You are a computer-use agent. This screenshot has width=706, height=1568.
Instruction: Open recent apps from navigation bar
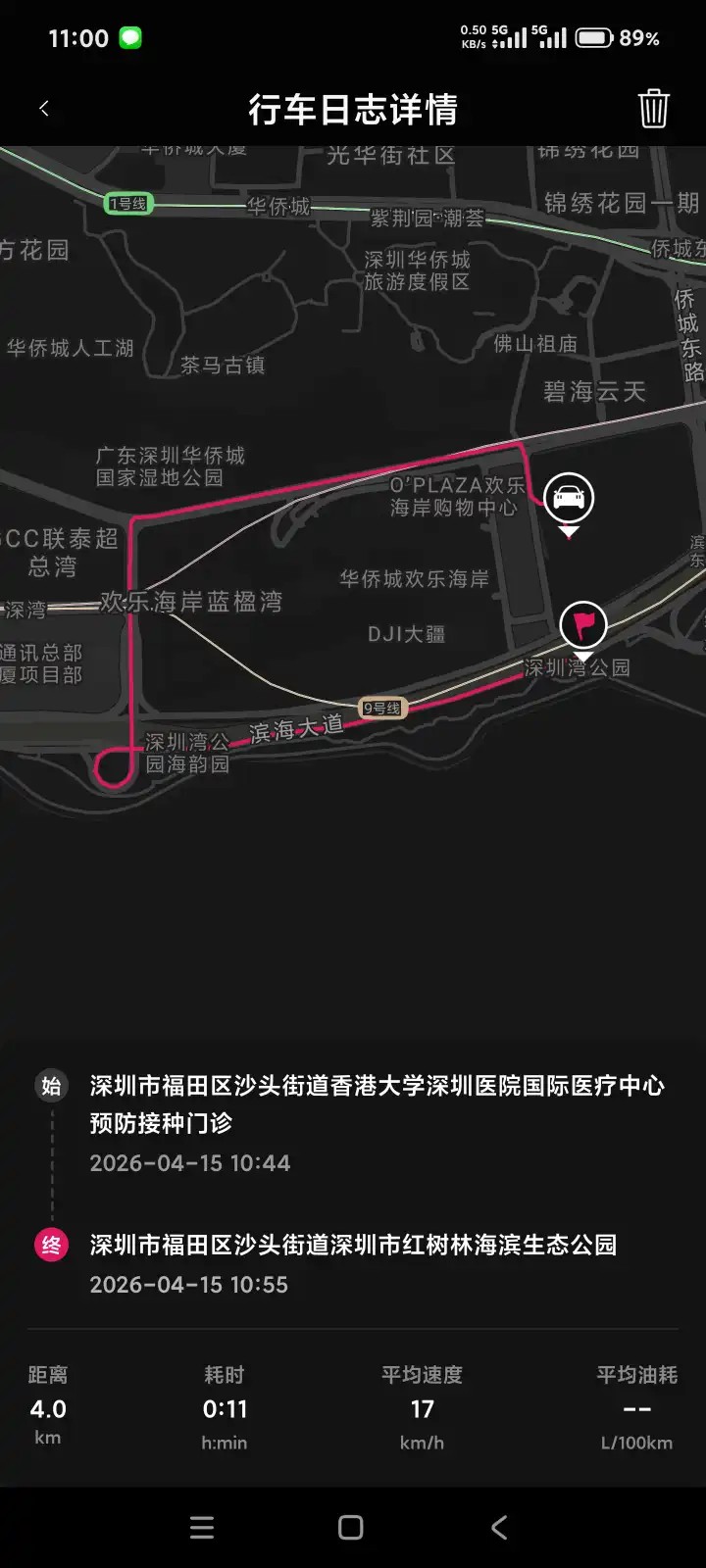coord(202,1527)
